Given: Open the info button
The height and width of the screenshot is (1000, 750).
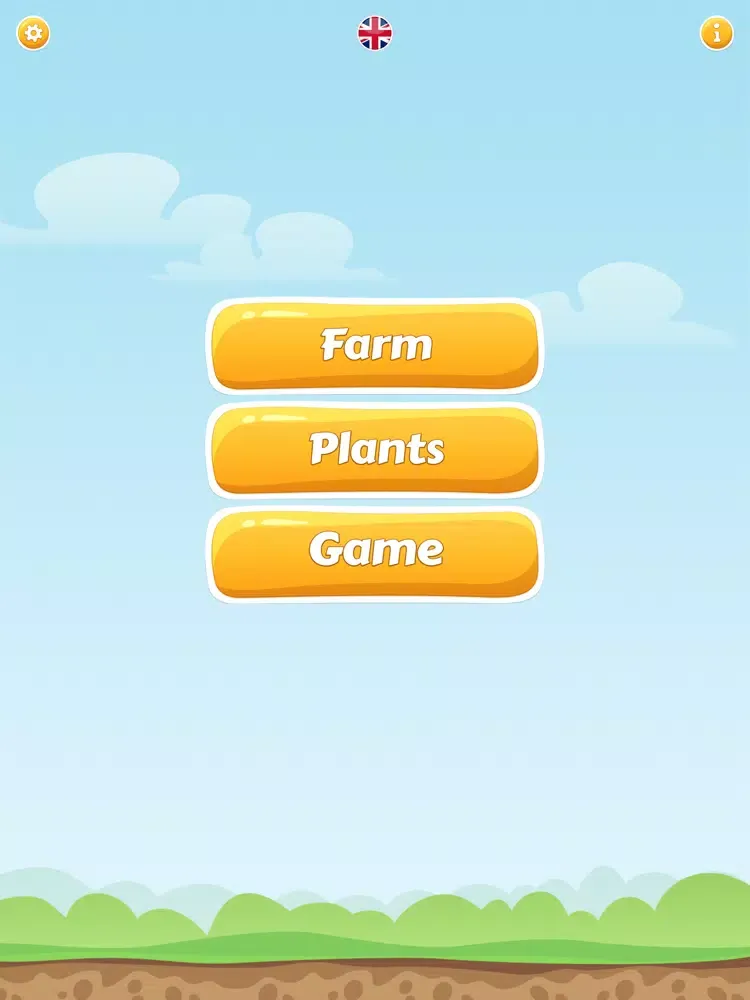Looking at the screenshot, I should coord(716,34).
